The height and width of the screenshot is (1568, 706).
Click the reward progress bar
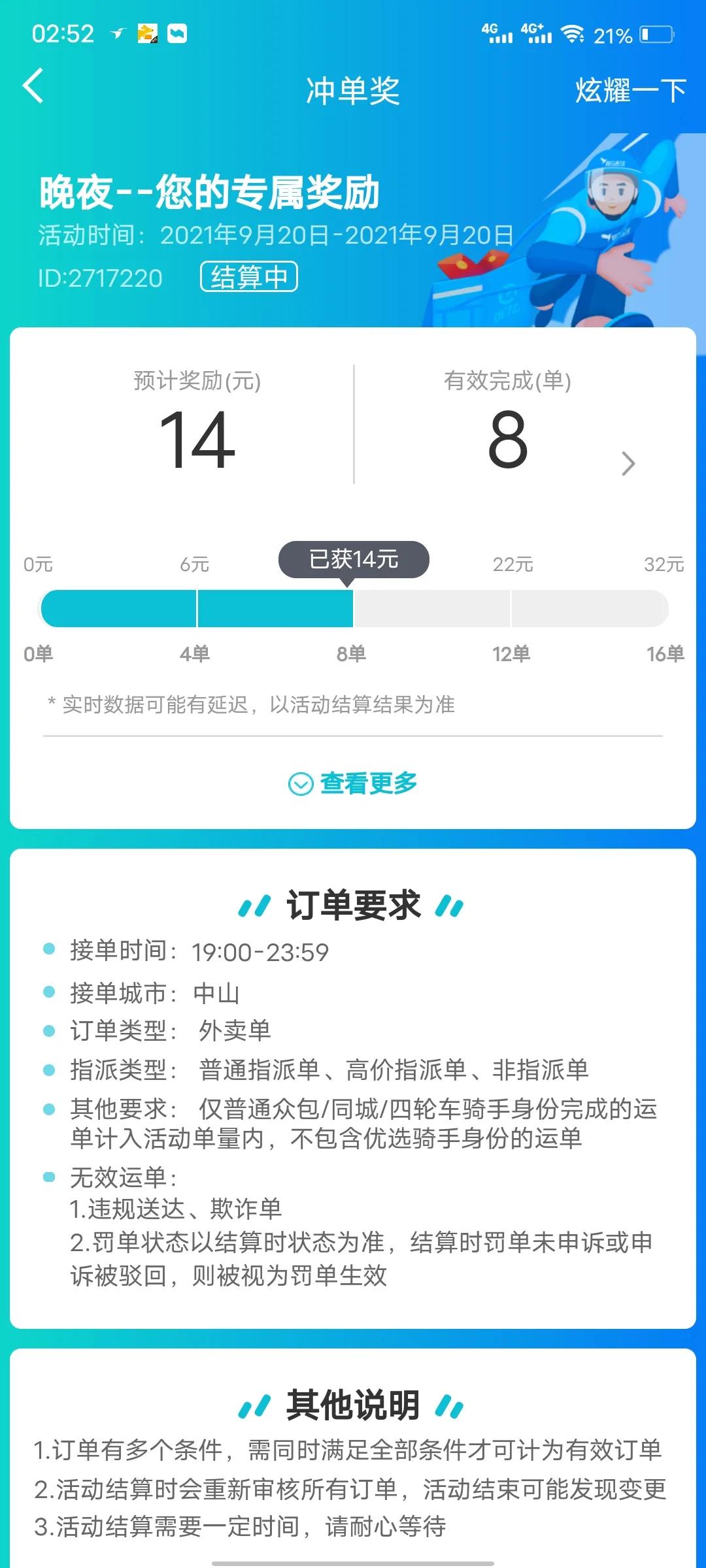coord(353,607)
